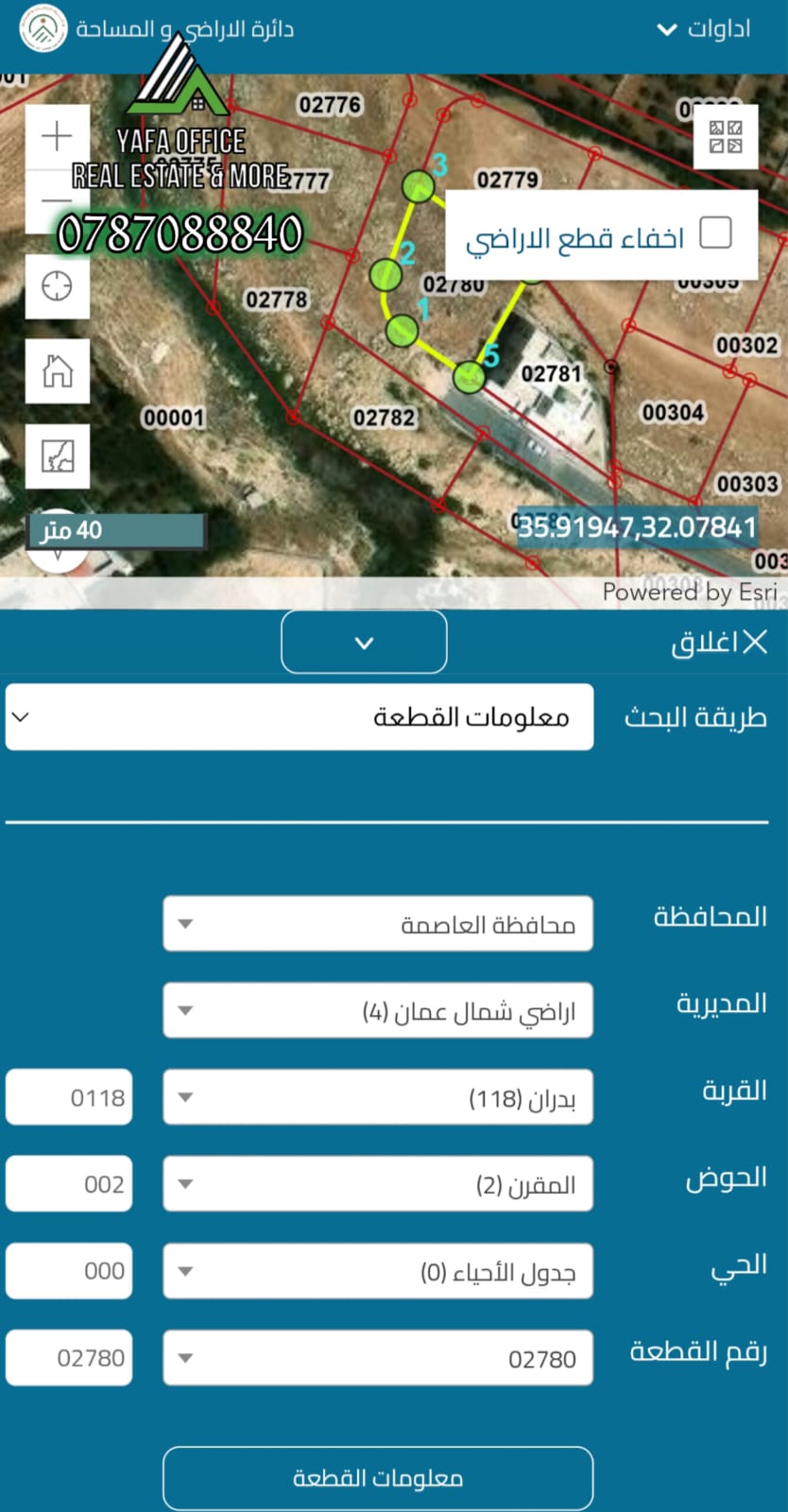Zoom in on the map
Screen dimensions: 788x1512
coord(58,137)
